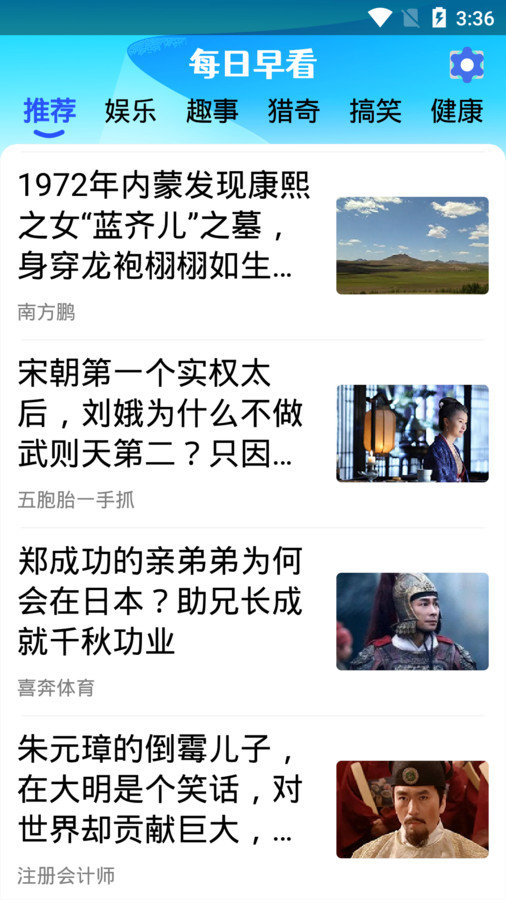Open the 郑成功的亲弟弟 article
Screen dimensions: 506x900
[253, 621]
